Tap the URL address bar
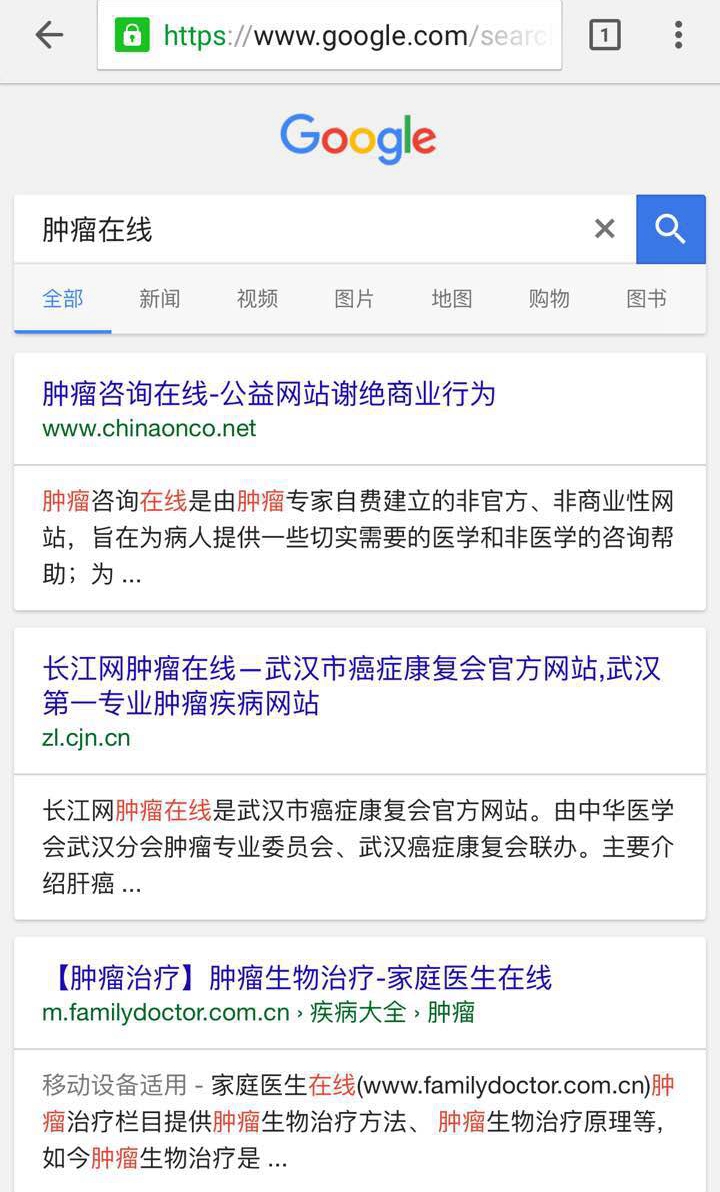 329,35
